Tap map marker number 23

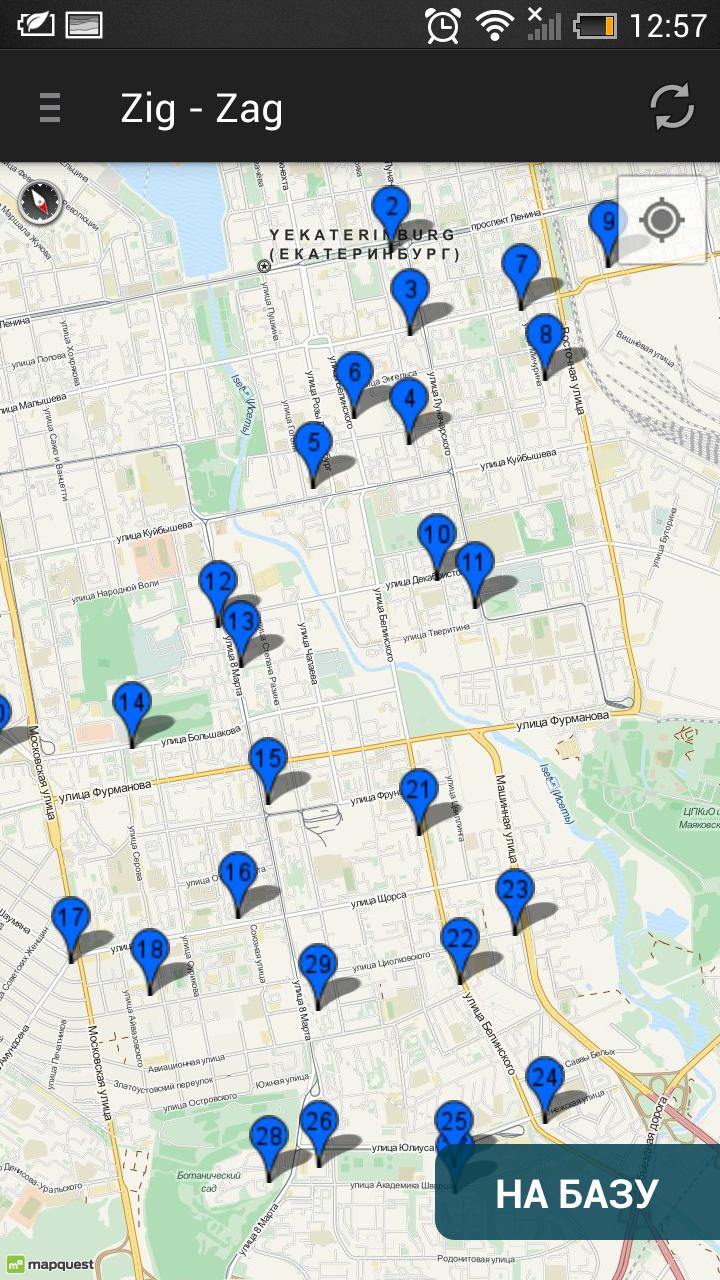(x=515, y=891)
